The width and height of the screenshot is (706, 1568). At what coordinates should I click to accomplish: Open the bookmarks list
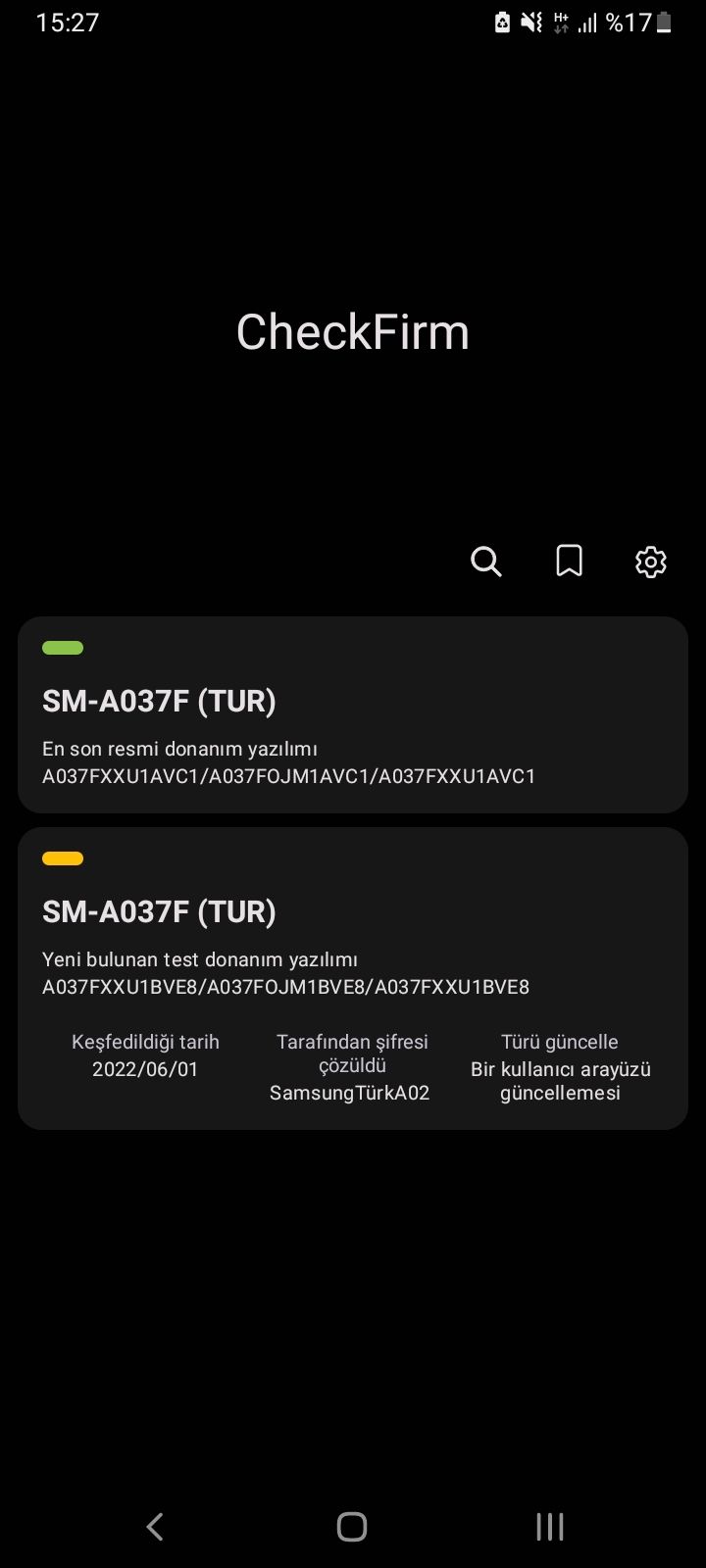[x=569, y=562]
